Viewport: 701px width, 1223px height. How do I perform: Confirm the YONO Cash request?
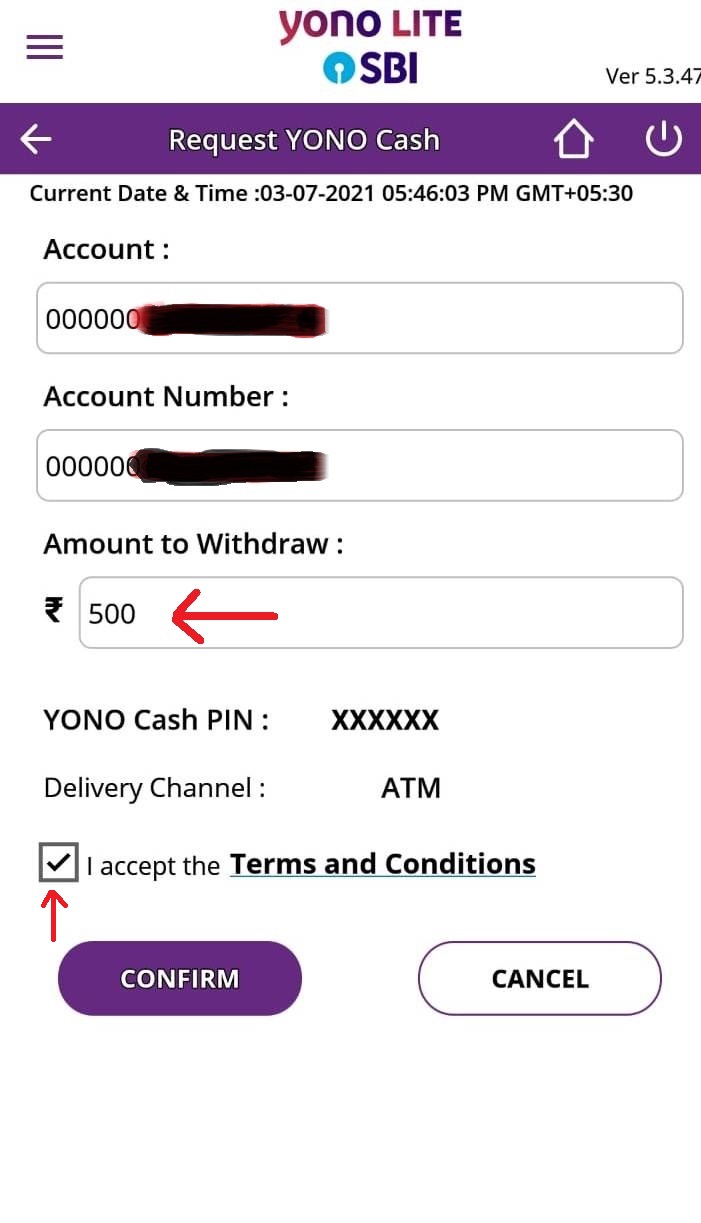point(180,978)
